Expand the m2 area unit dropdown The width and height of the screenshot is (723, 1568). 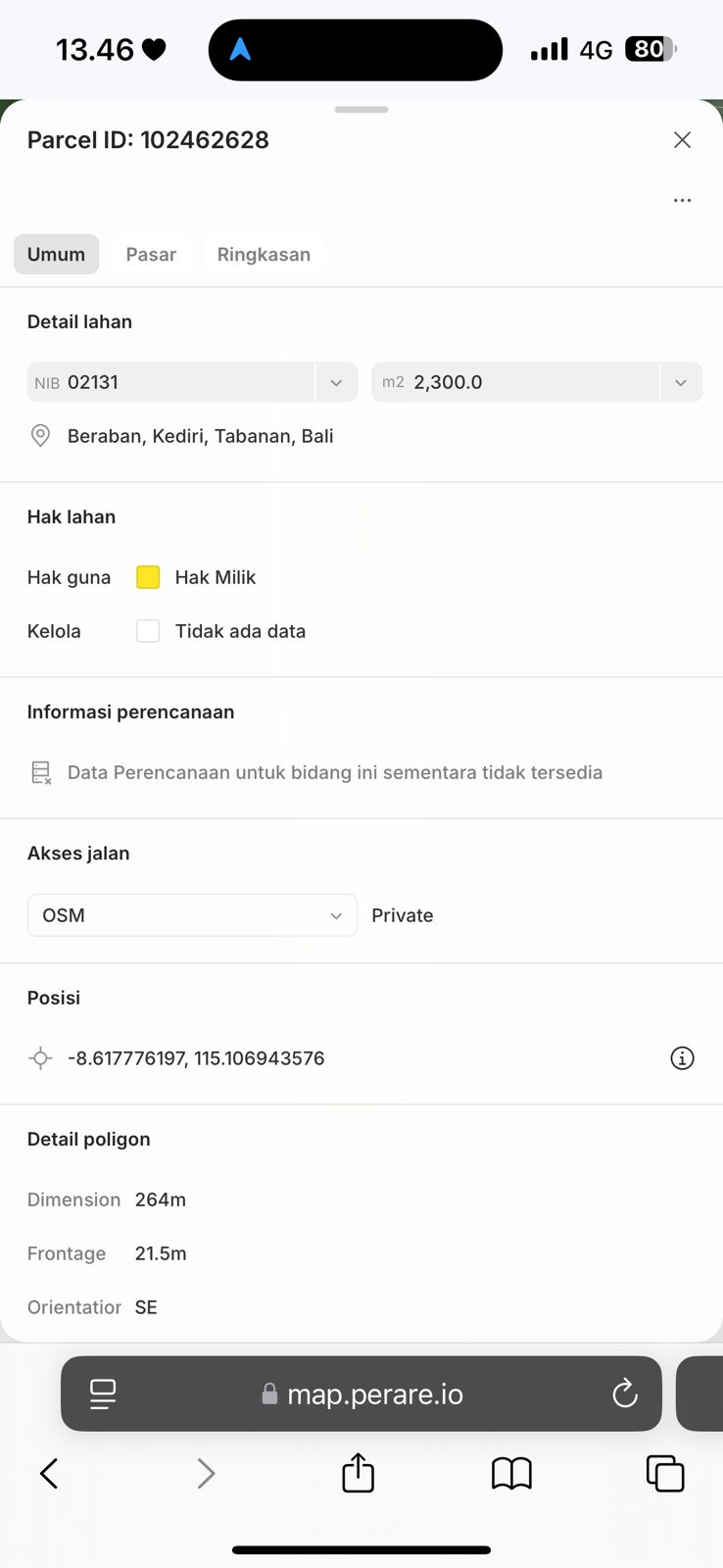point(681,382)
